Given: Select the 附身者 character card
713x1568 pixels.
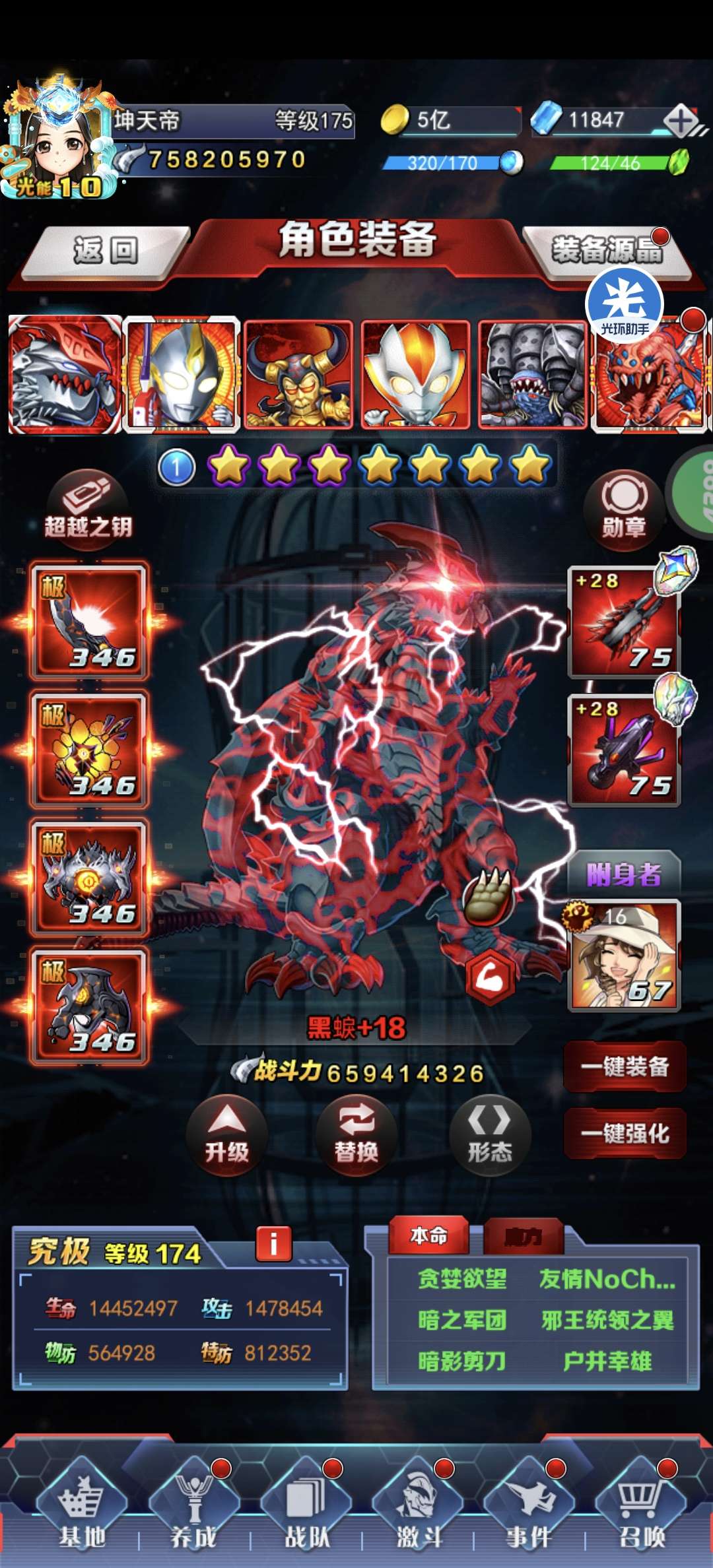Looking at the screenshot, I should [623, 955].
